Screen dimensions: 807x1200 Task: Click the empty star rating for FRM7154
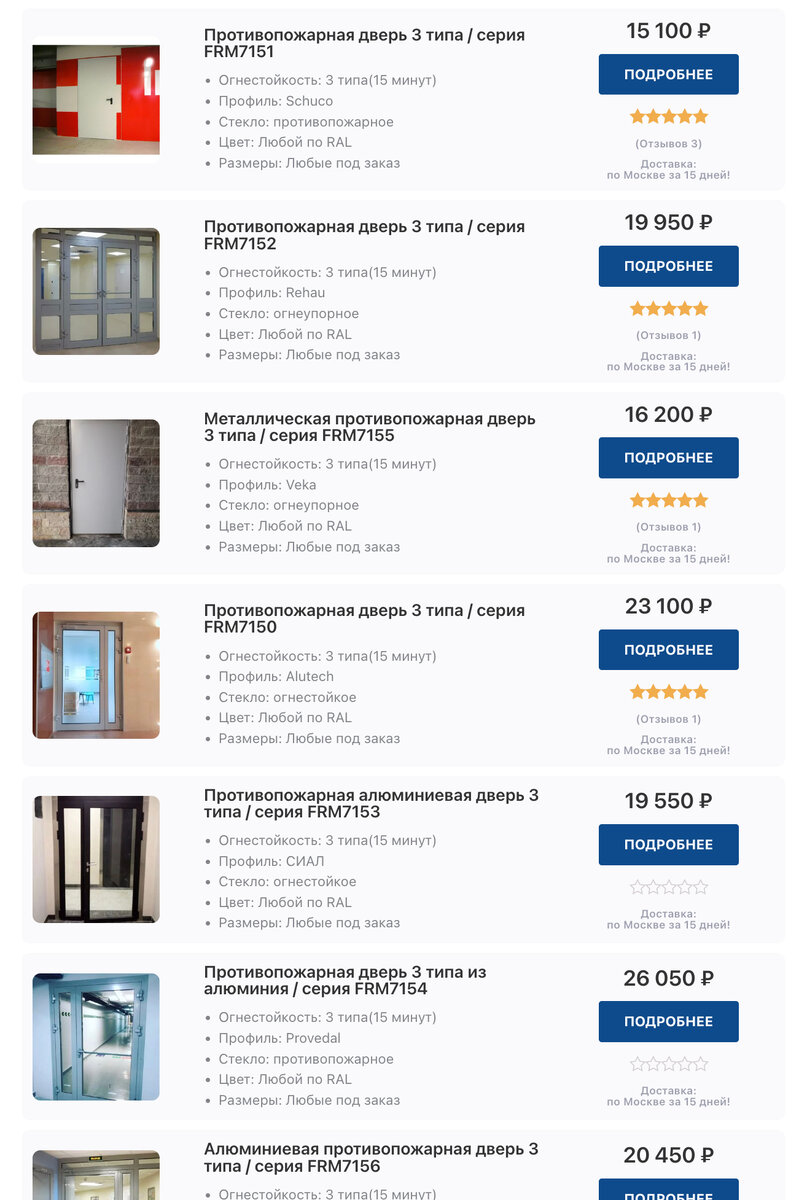coord(668,1063)
